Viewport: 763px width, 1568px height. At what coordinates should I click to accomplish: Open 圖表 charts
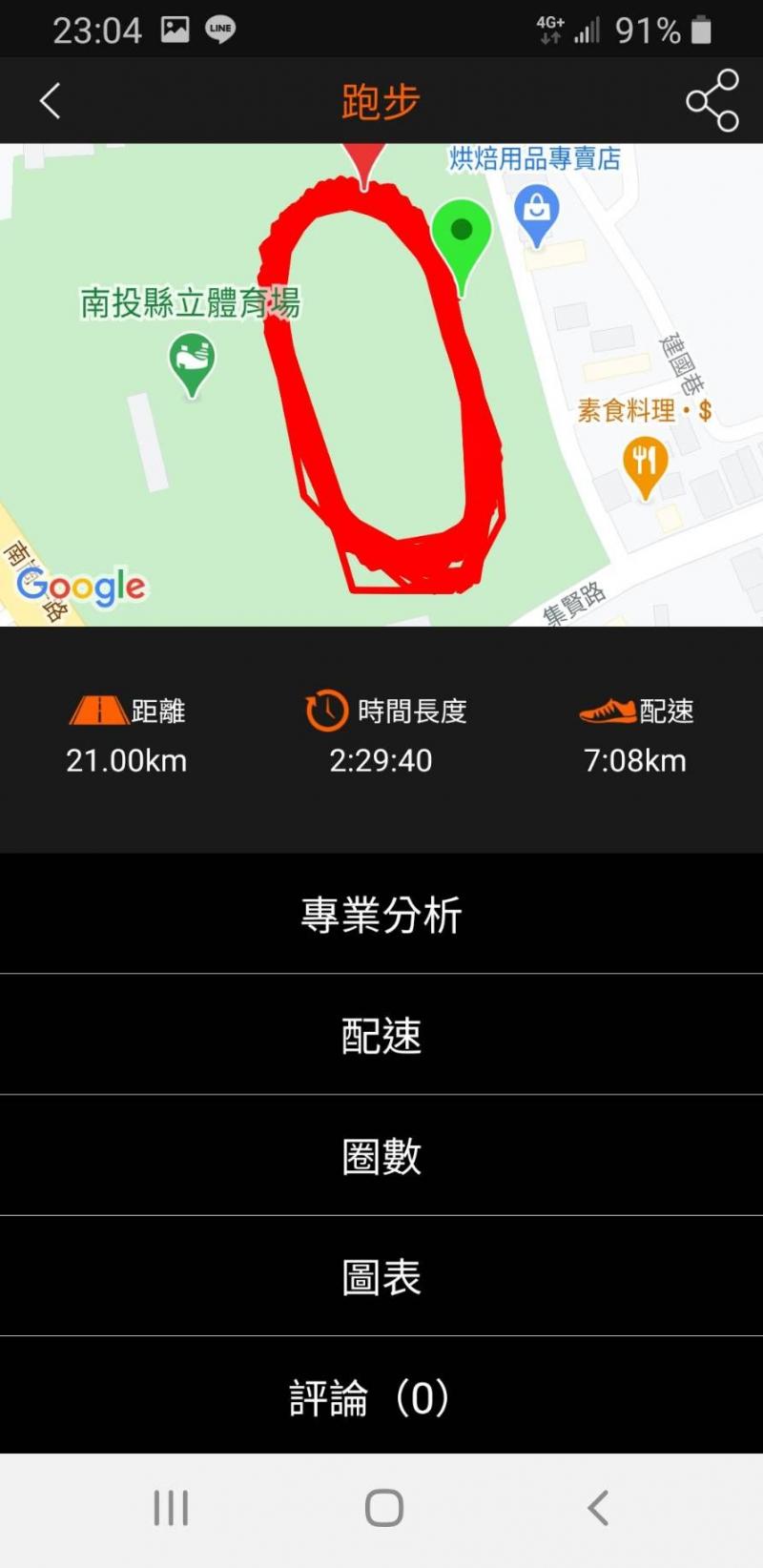[381, 1276]
